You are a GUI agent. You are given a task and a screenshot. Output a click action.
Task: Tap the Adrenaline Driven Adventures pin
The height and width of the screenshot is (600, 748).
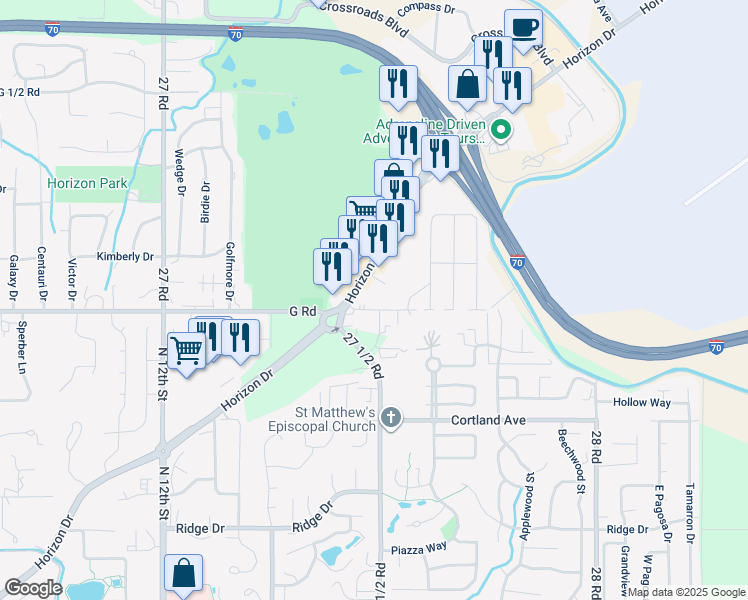501,130
